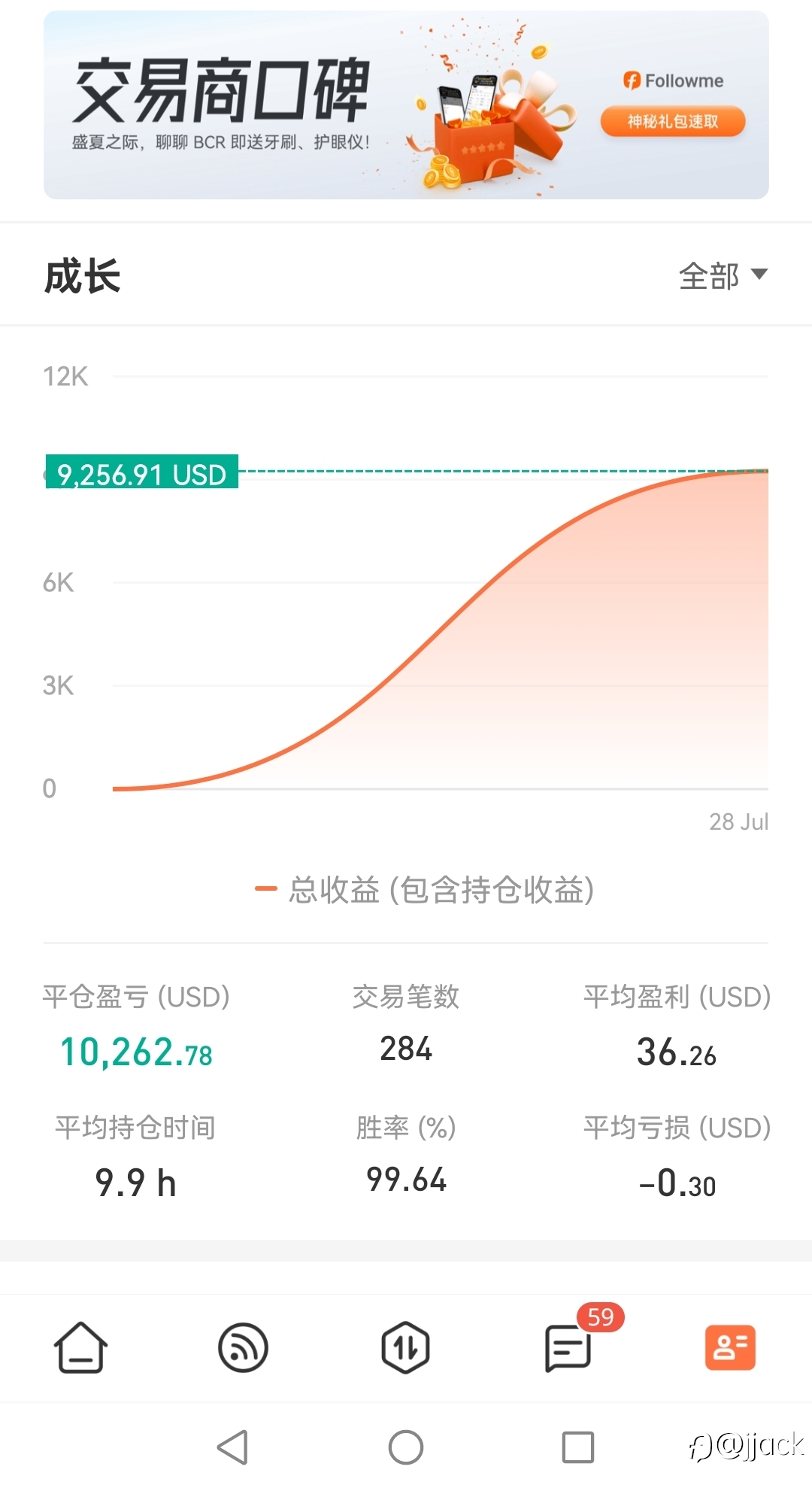812x1491 pixels.
Task: Tap the system back button
Action: tap(233, 1447)
